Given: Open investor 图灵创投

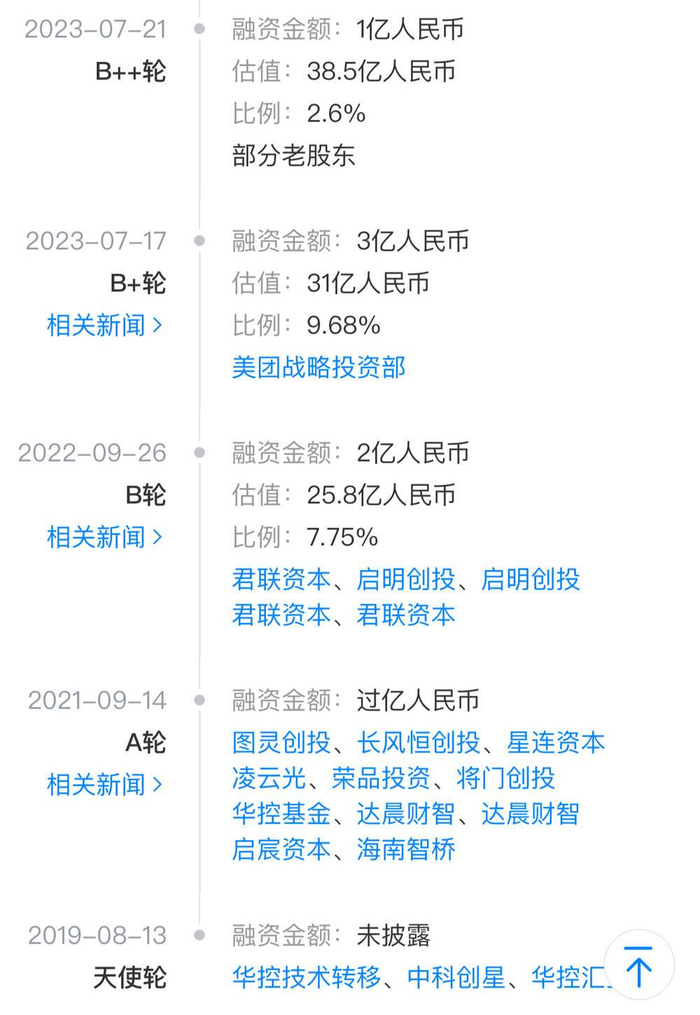Looking at the screenshot, I should point(281,743).
